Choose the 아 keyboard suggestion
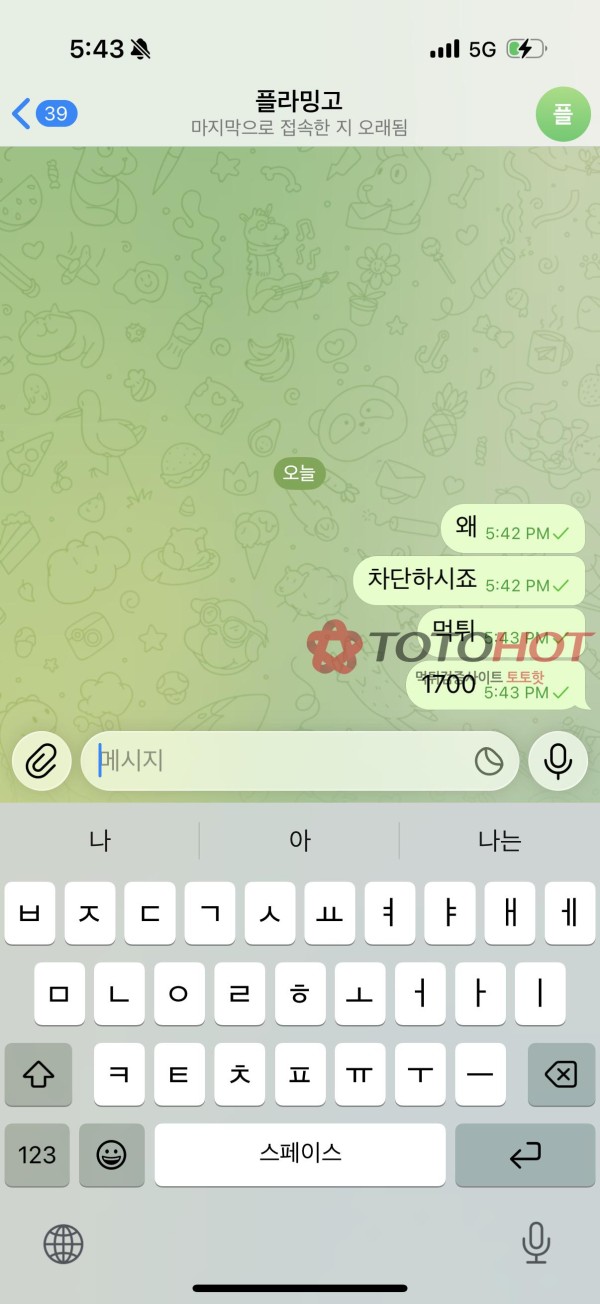The height and width of the screenshot is (1304, 600). click(299, 841)
